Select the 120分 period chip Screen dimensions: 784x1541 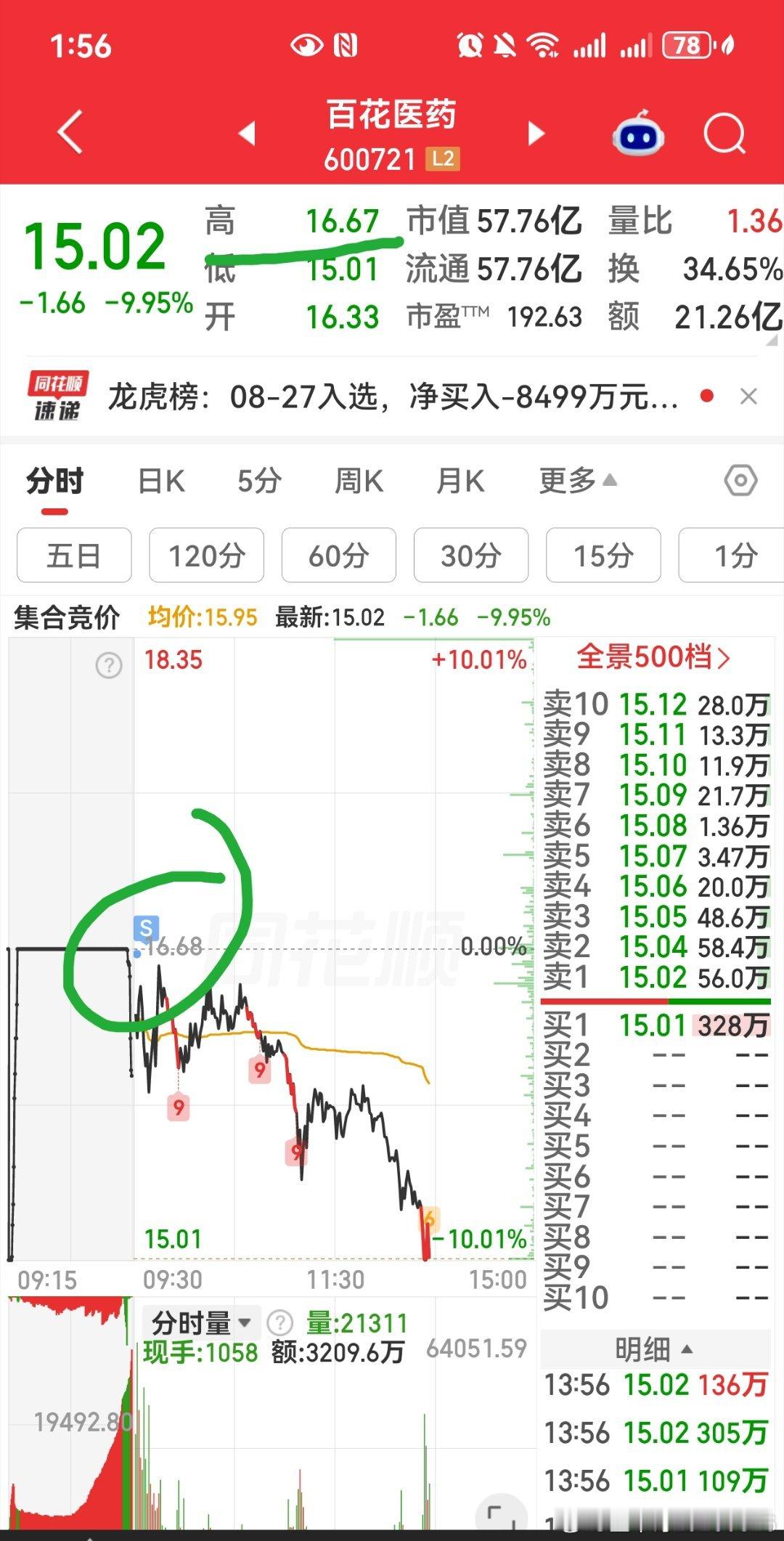coord(207,556)
